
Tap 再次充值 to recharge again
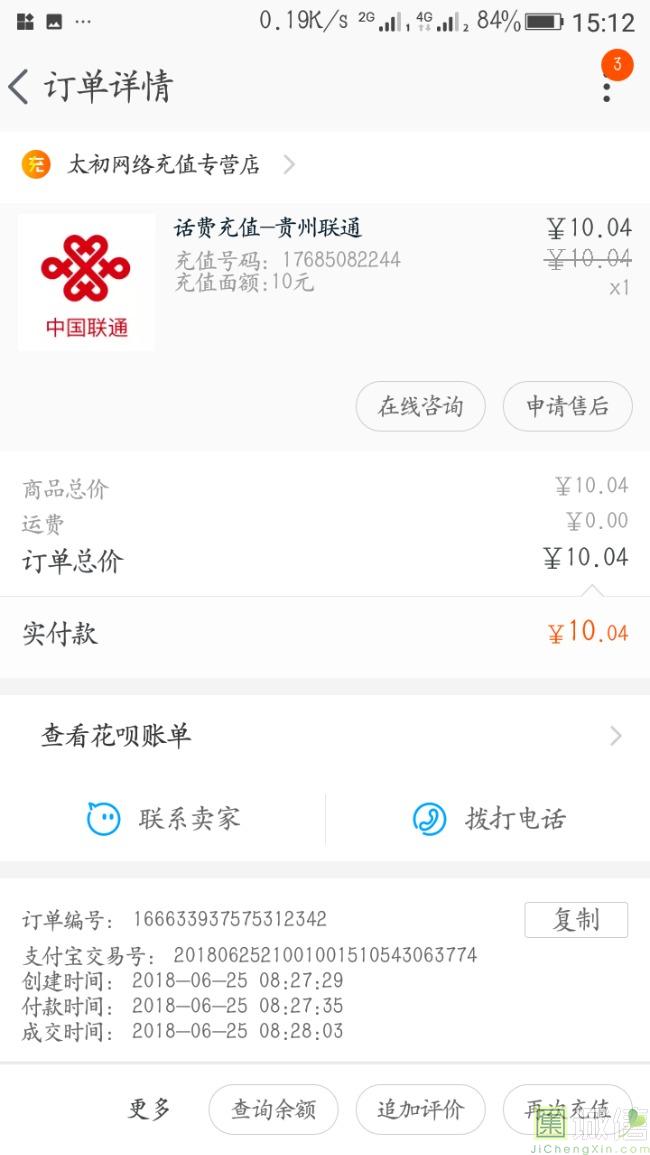[567, 1109]
